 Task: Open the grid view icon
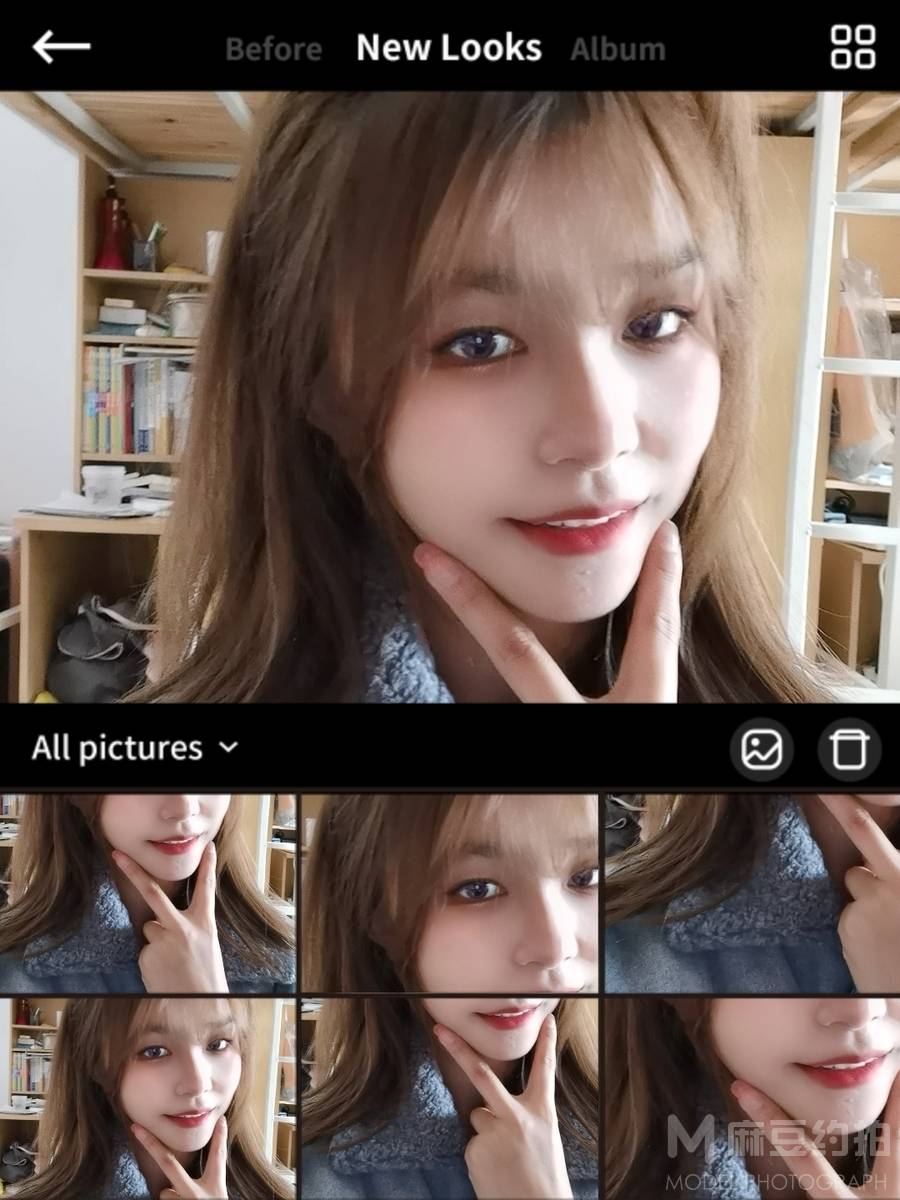[x=852, y=46]
